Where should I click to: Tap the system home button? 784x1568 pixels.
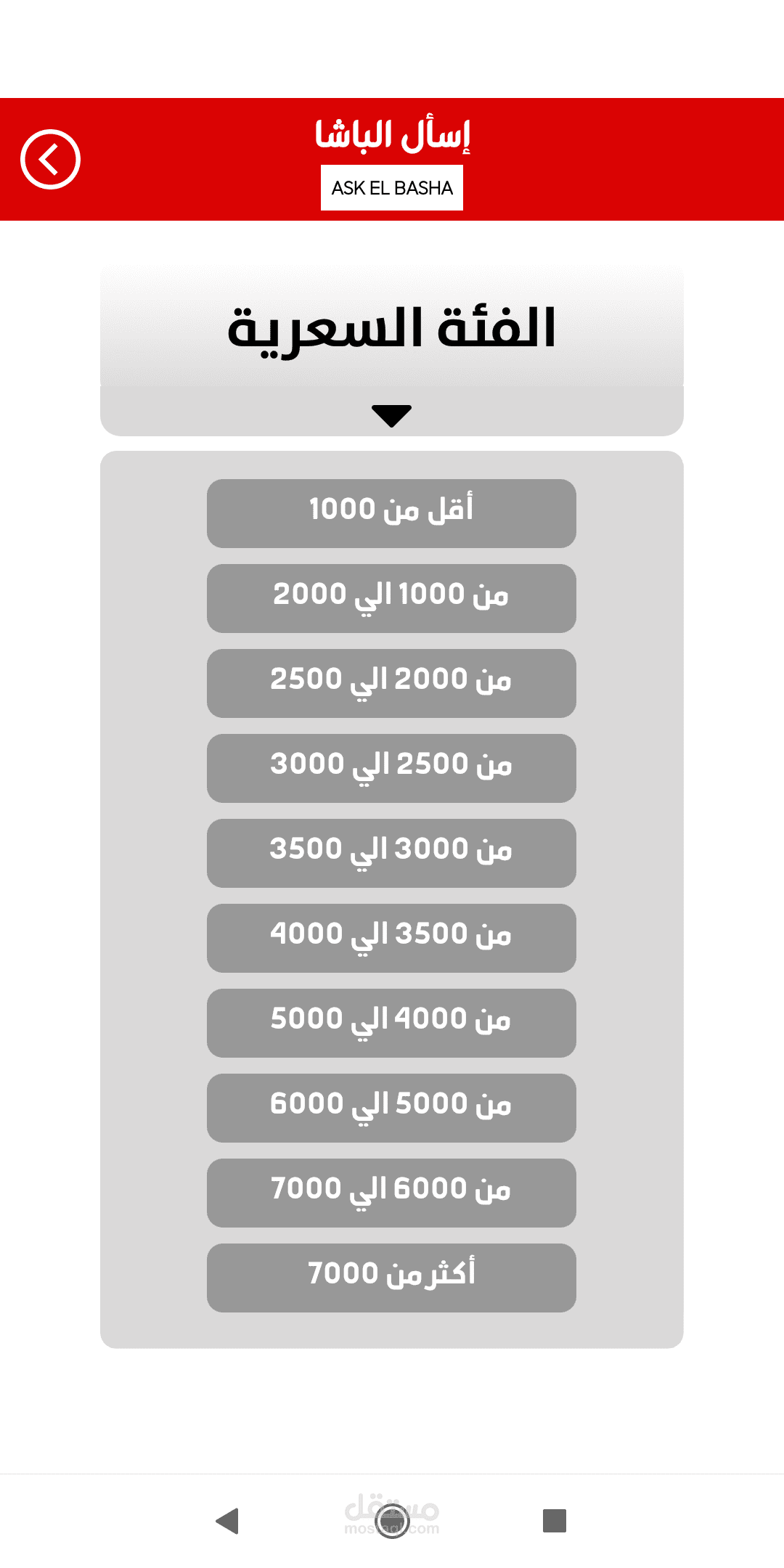tap(392, 1520)
